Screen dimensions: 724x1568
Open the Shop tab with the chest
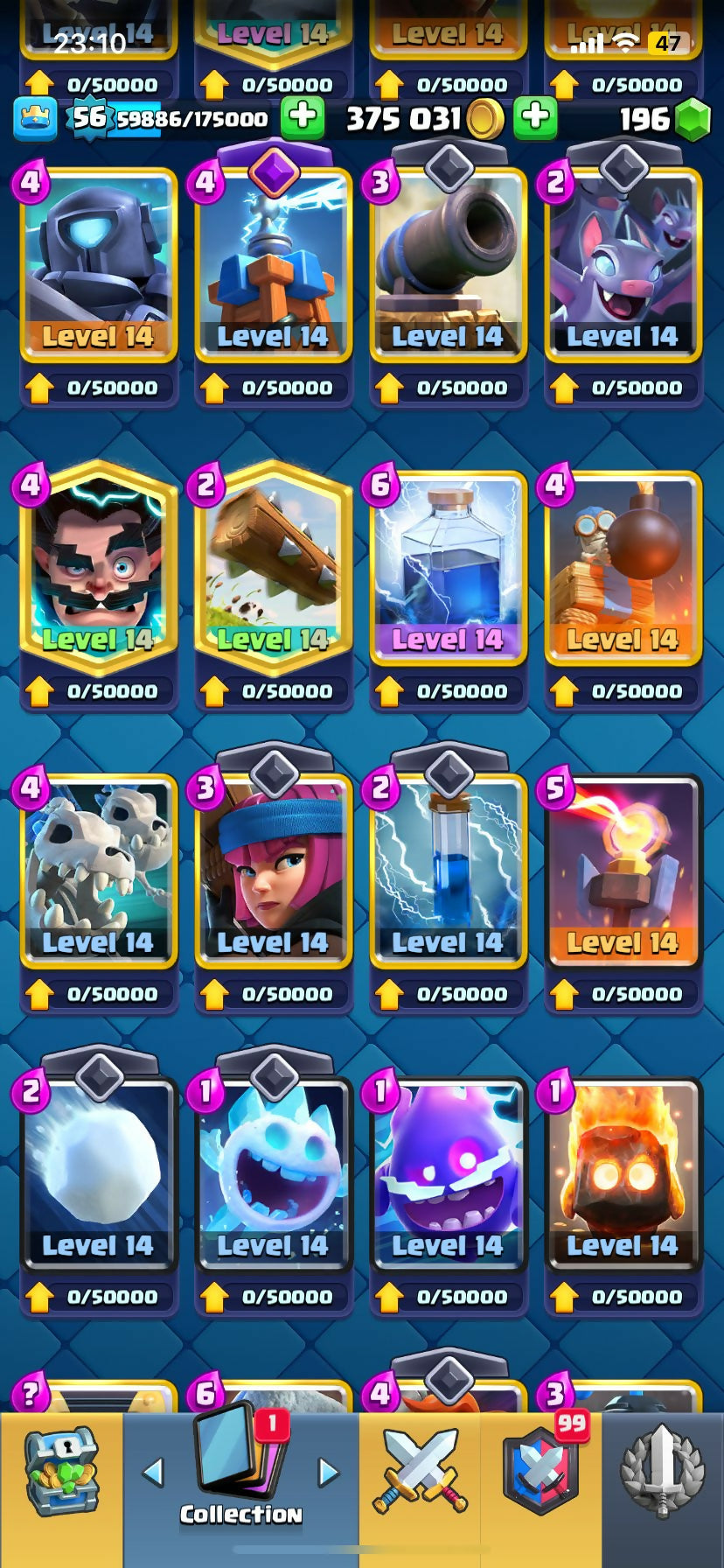59,1472
